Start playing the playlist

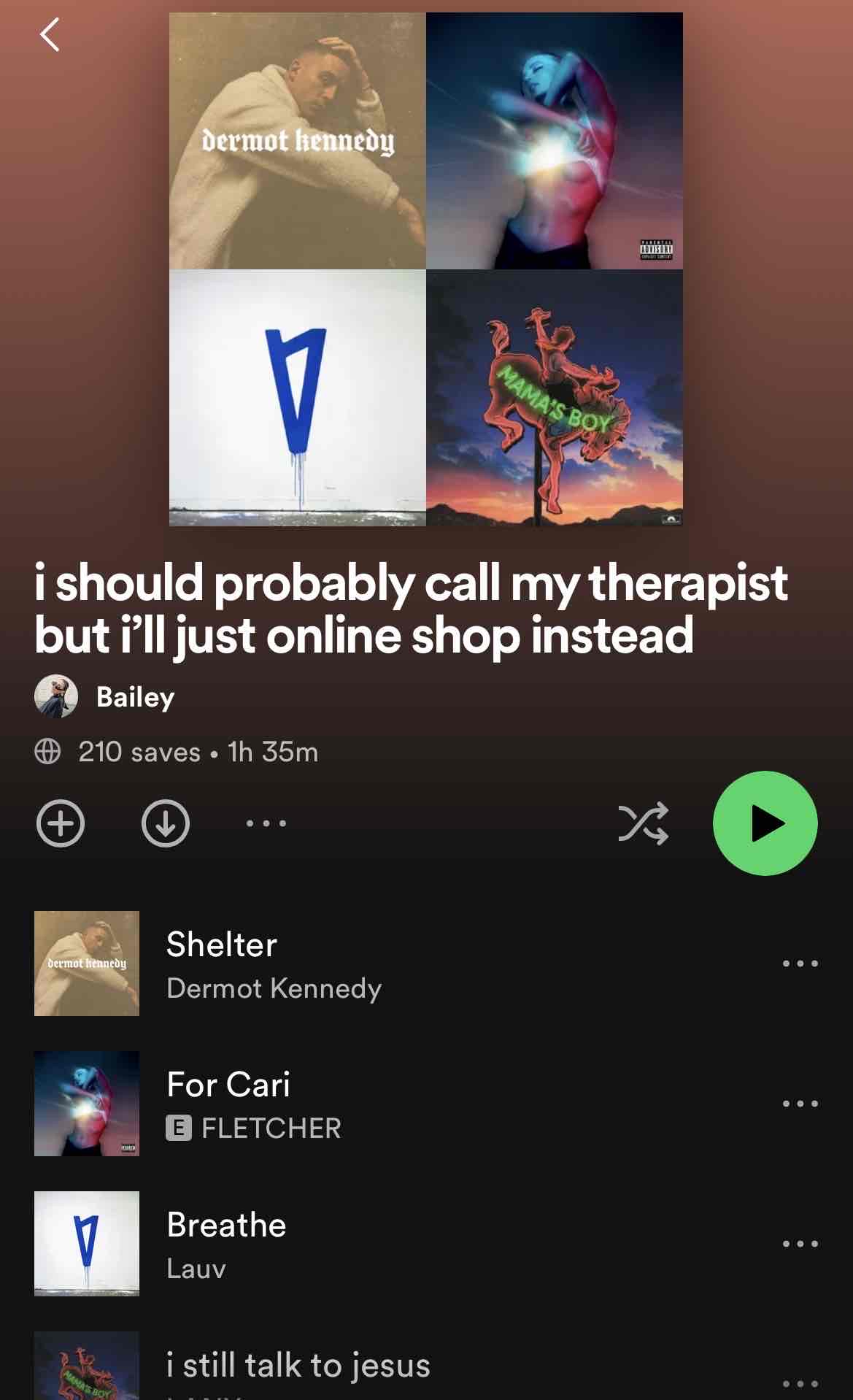[765, 823]
